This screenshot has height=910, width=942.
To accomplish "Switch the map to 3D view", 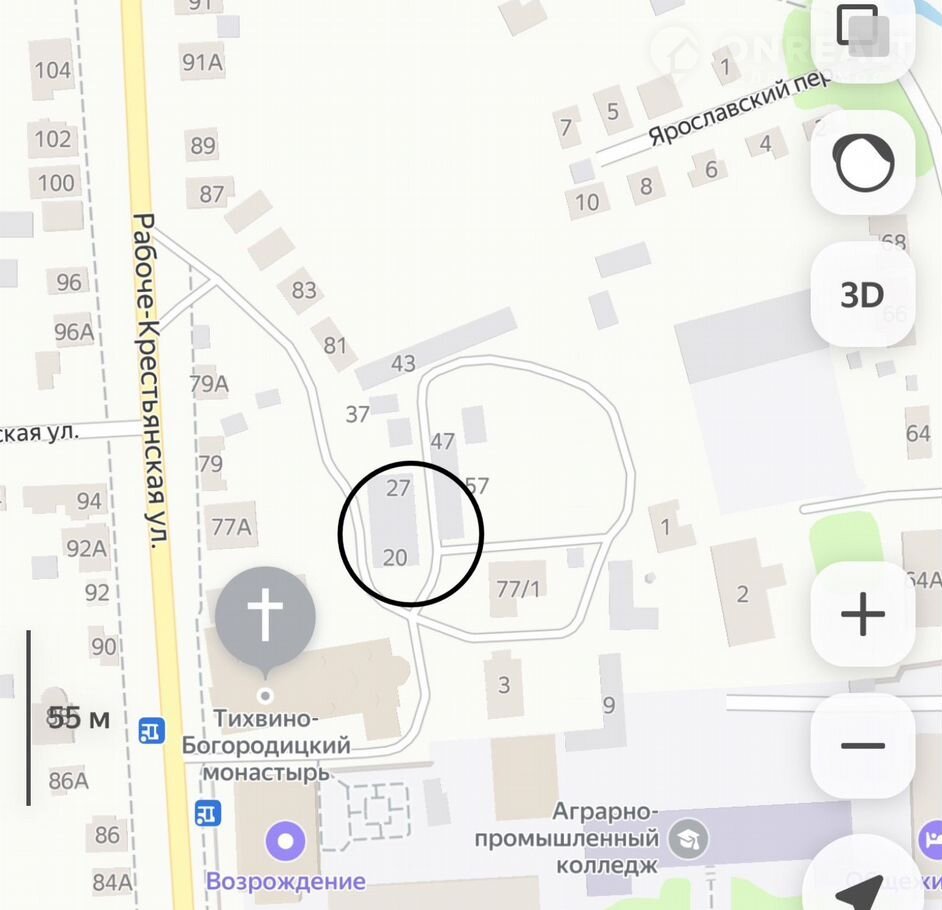I will (x=862, y=295).
